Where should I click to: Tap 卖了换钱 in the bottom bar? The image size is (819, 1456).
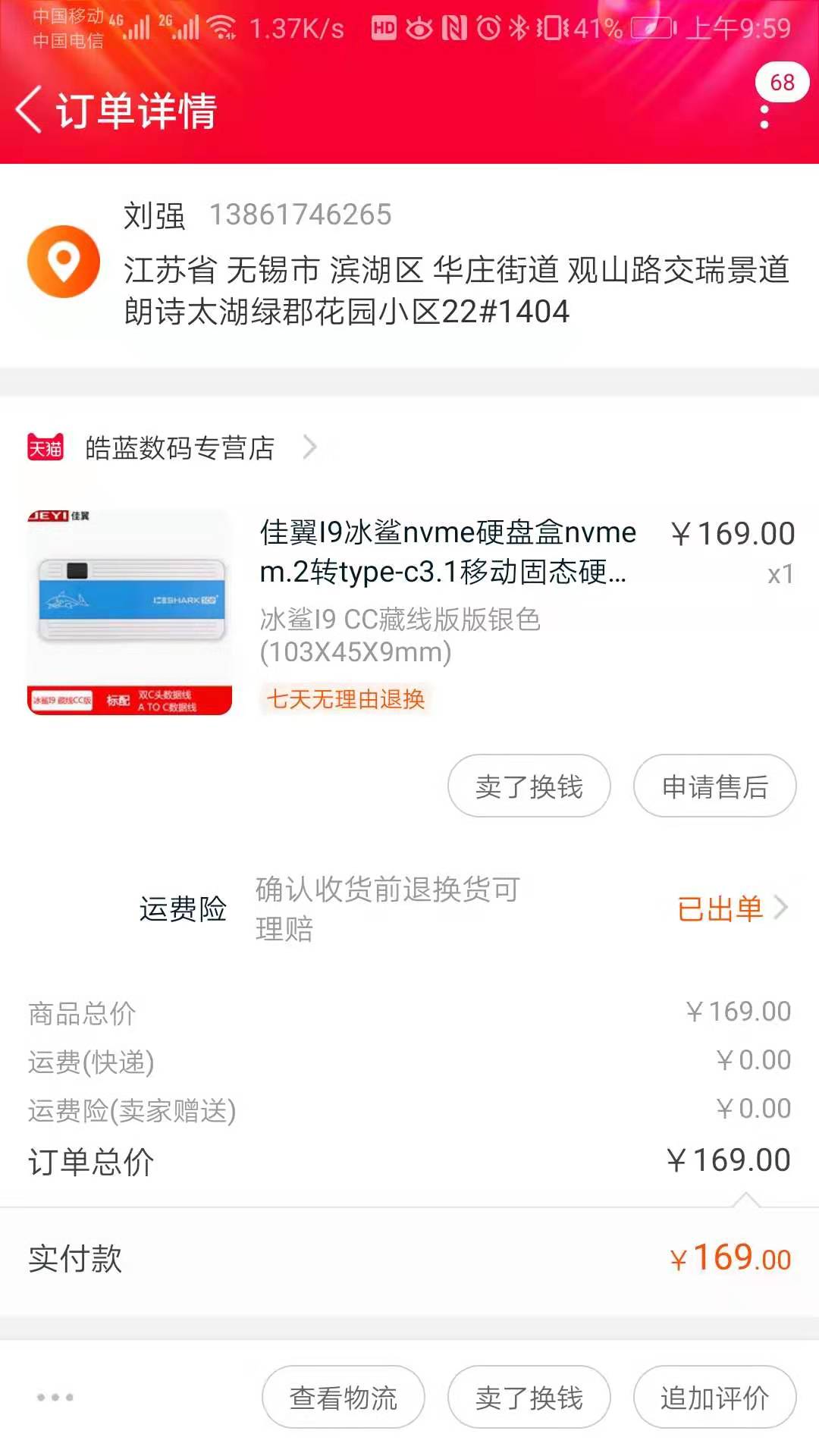[x=529, y=1398]
